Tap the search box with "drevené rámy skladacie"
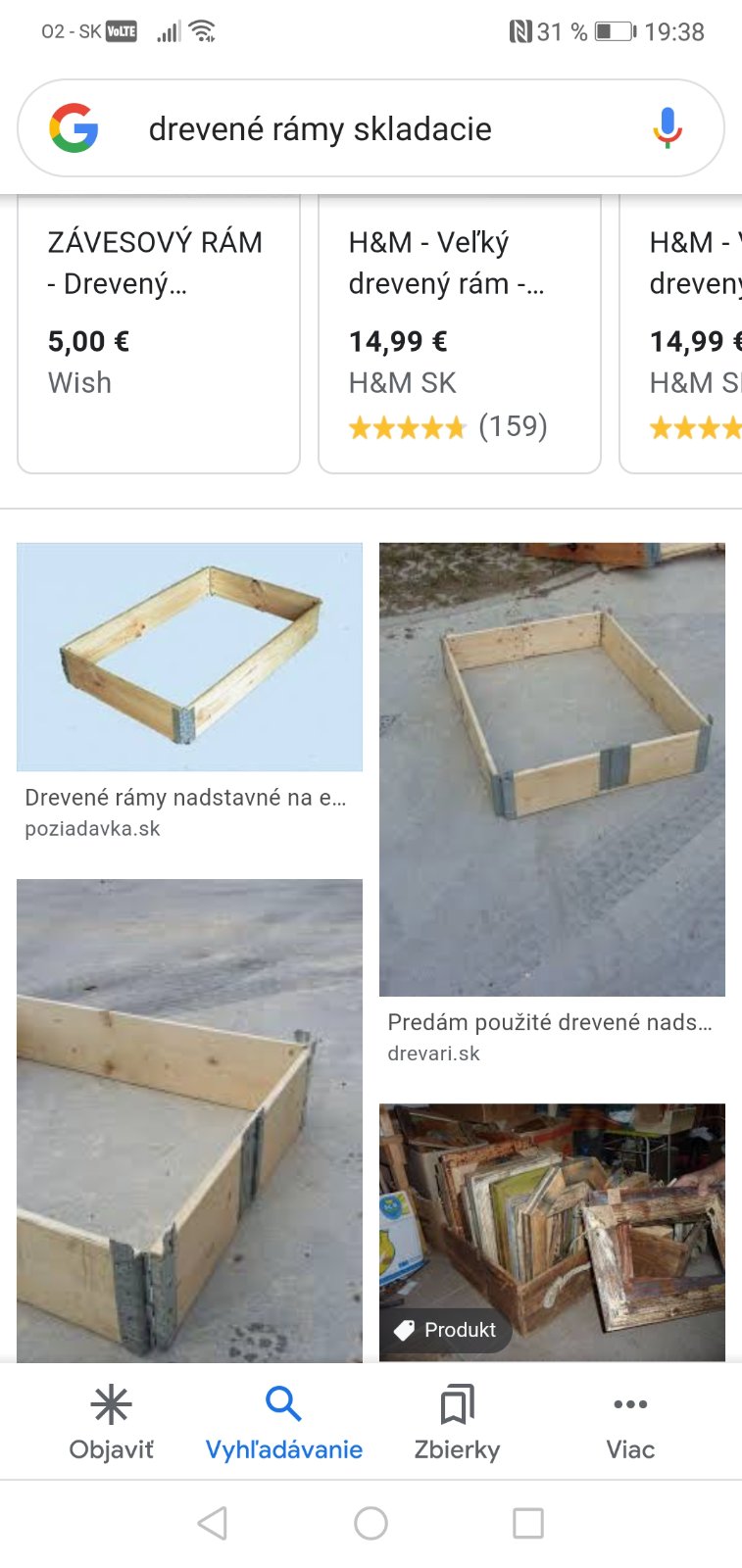The width and height of the screenshot is (742, 1568). click(320, 129)
